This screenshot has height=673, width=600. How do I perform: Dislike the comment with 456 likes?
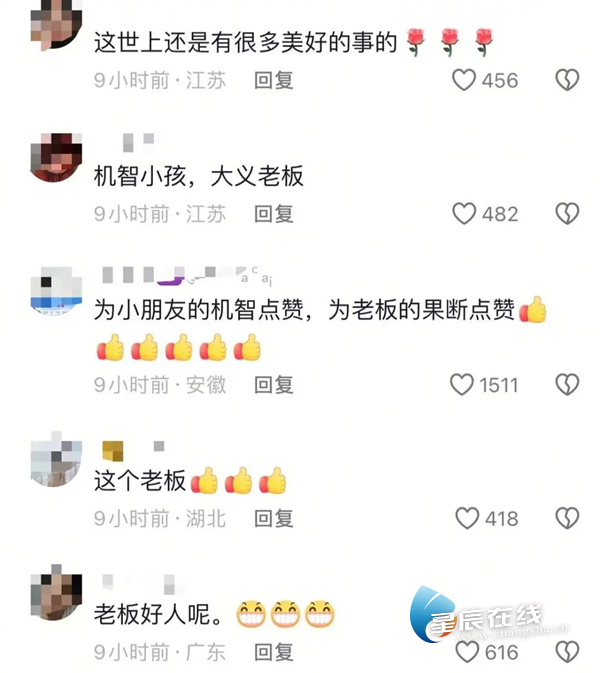point(567,80)
